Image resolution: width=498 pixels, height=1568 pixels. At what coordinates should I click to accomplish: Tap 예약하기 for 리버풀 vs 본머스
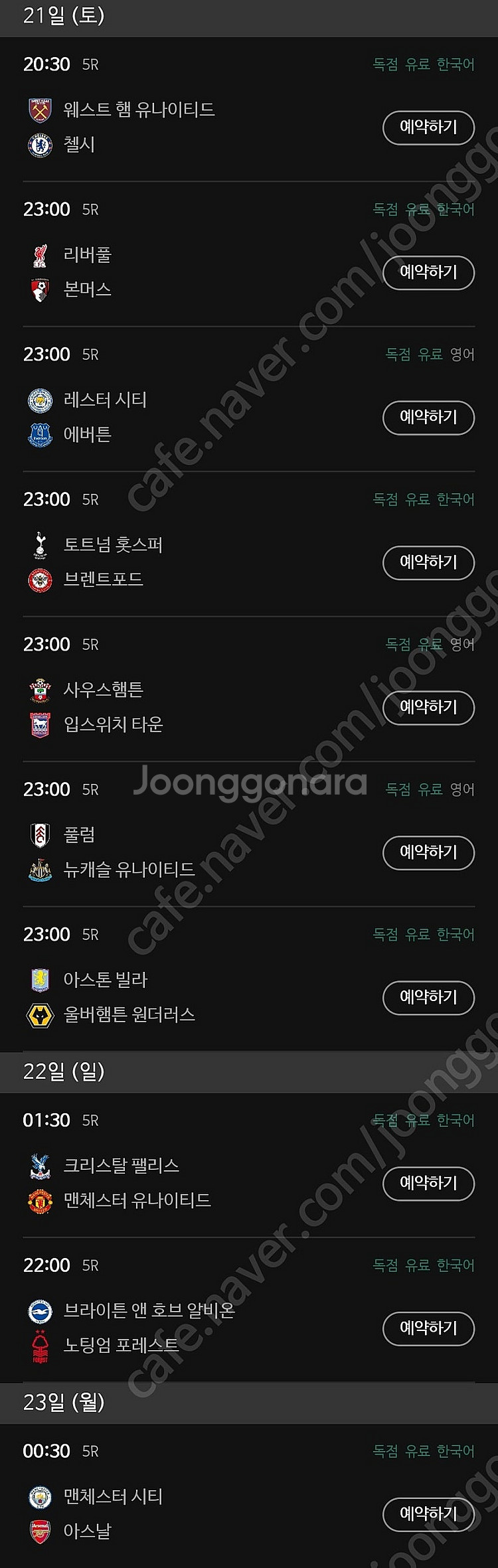point(428,272)
